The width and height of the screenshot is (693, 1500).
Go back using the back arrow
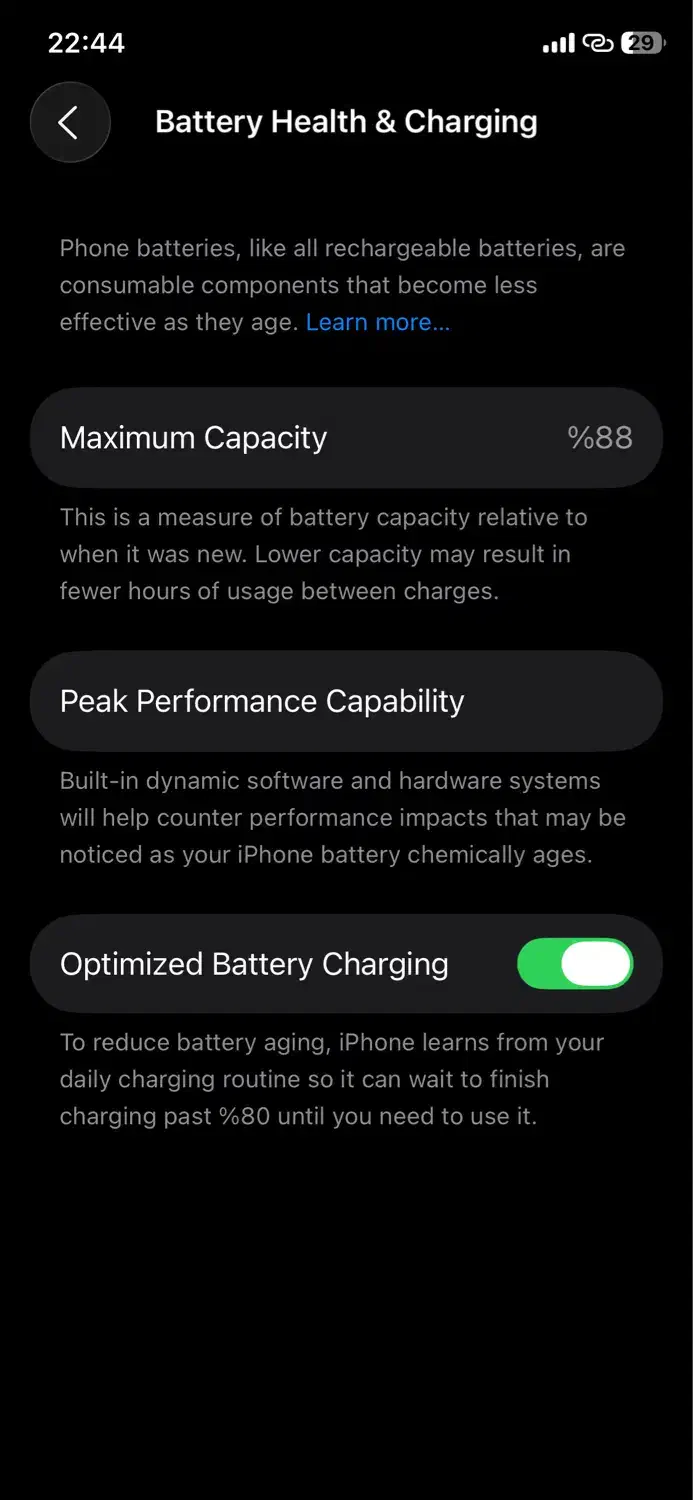[x=69, y=122]
